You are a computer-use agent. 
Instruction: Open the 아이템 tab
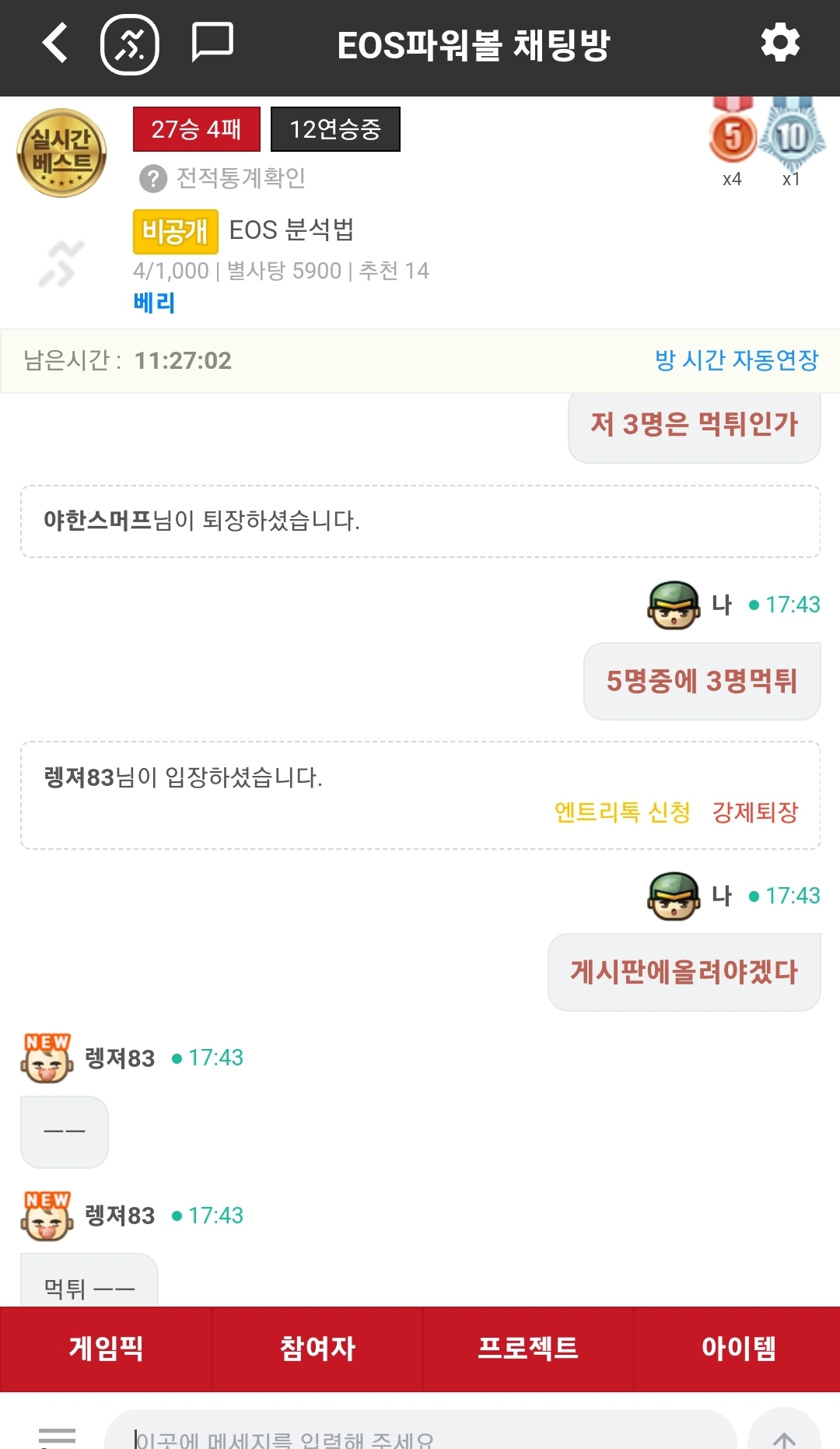point(738,1348)
